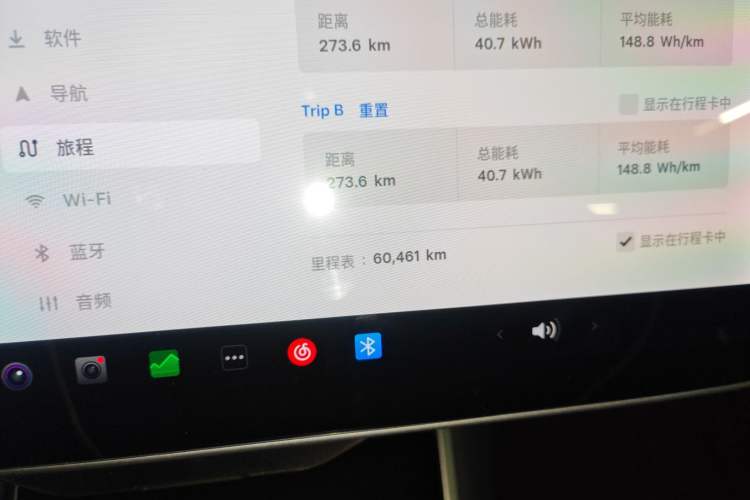This screenshot has height=500, width=750.
Task: Launch the camera app from the dock
Action: tap(91, 370)
